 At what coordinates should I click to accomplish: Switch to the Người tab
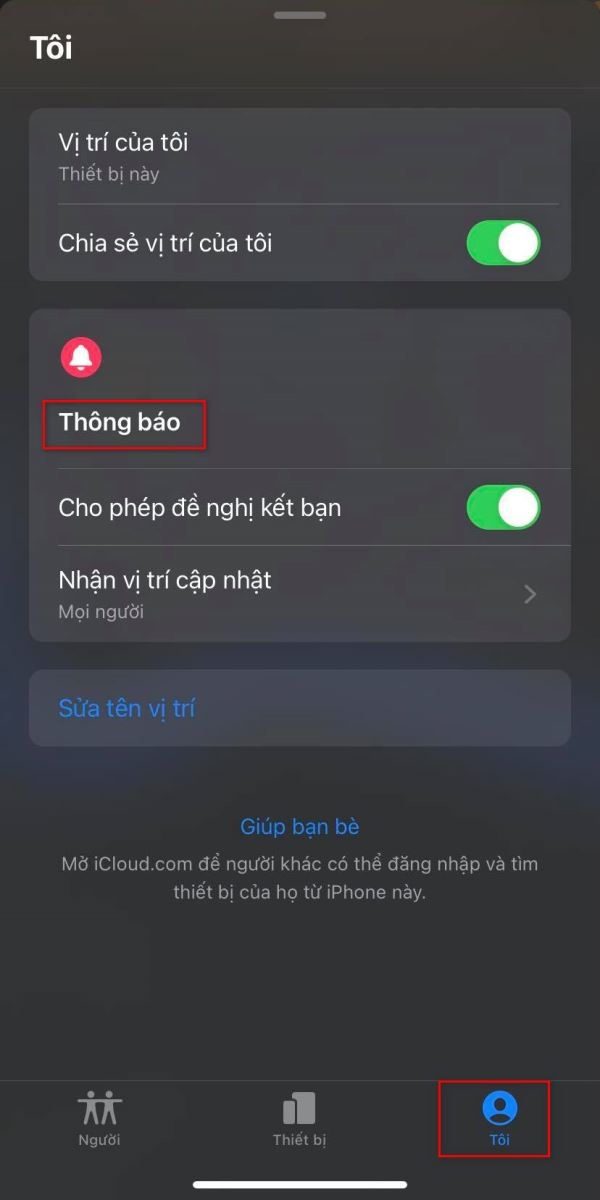tap(100, 1119)
